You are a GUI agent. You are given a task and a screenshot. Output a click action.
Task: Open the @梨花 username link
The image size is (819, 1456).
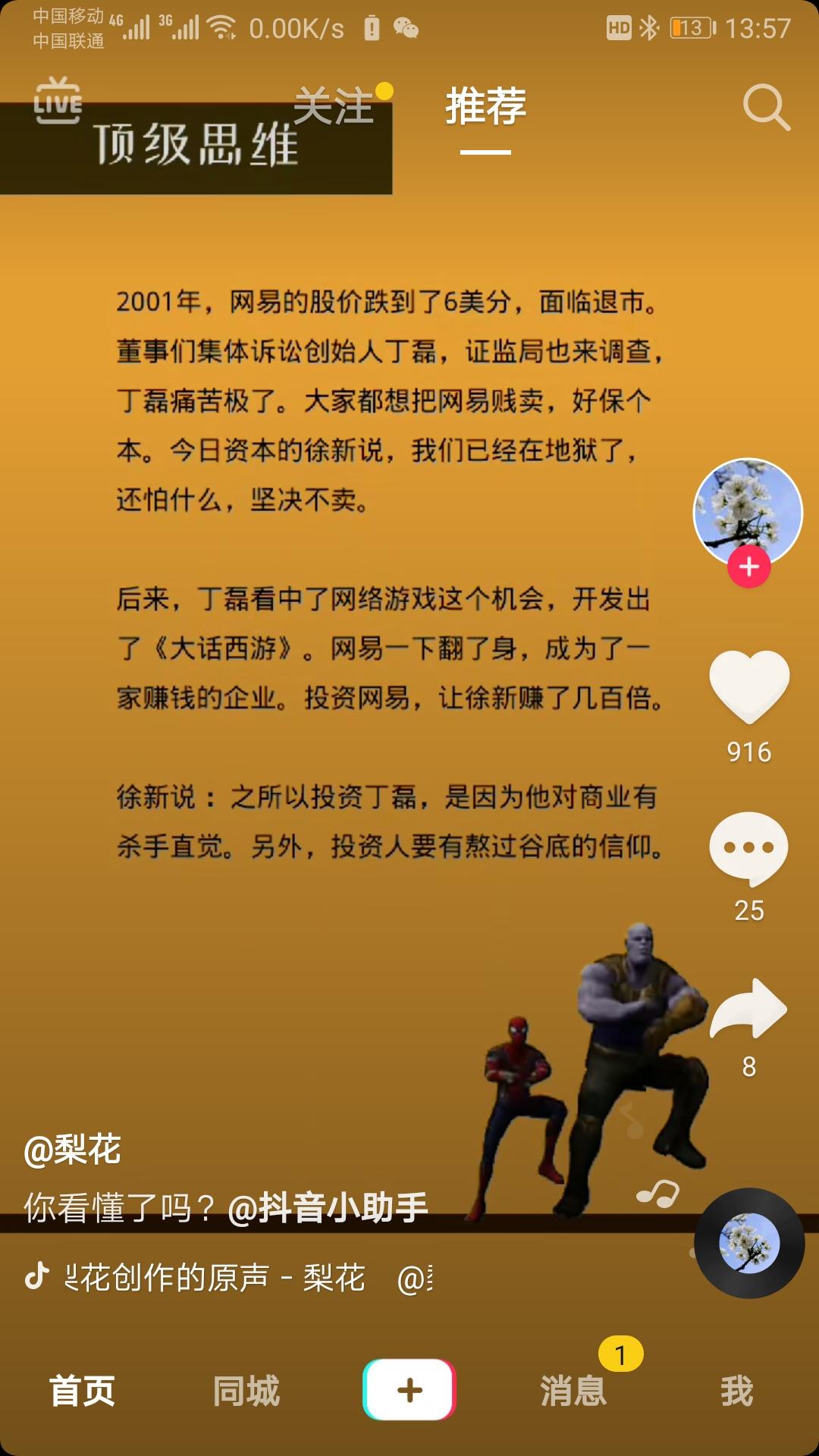(x=73, y=1150)
